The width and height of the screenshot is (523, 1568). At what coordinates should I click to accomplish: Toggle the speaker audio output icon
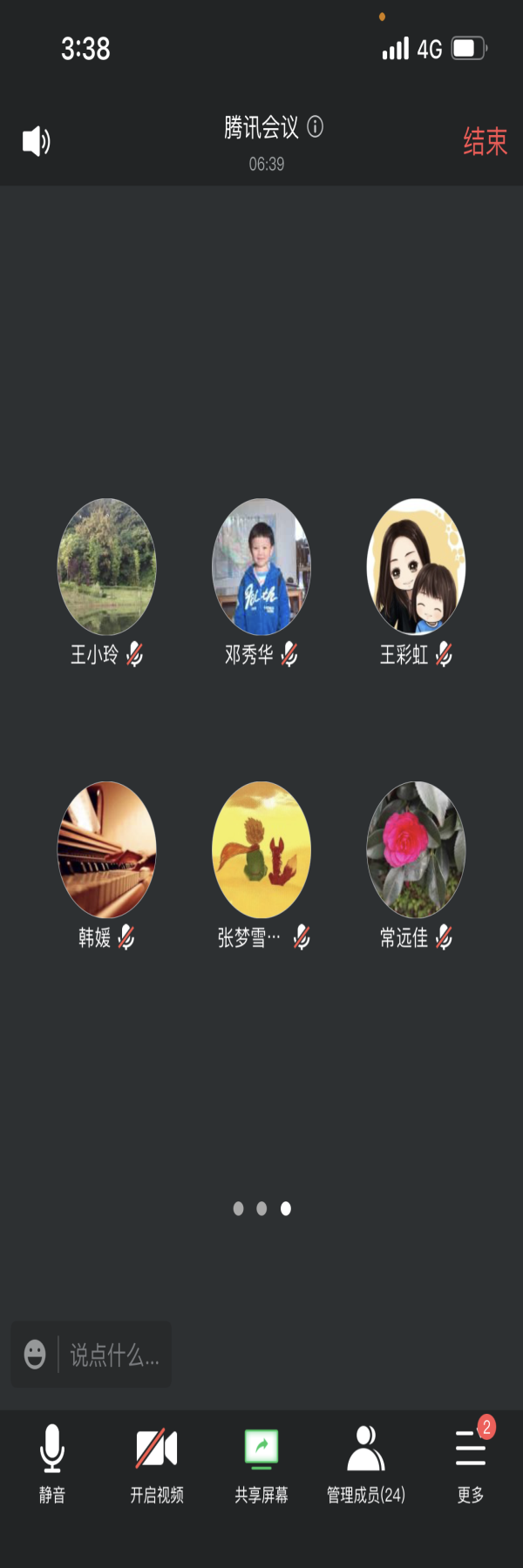[x=36, y=141]
